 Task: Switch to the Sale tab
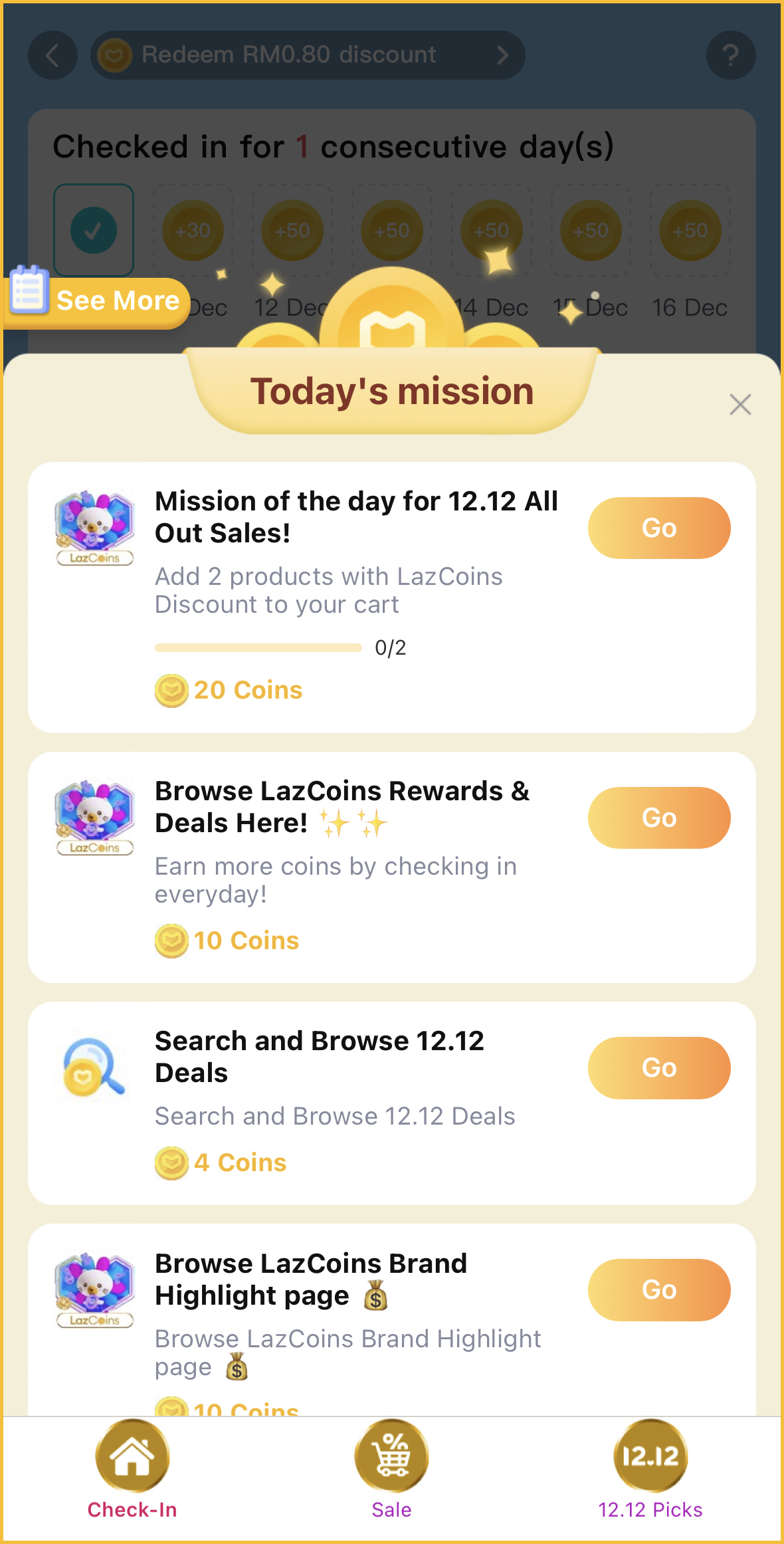[x=391, y=1470]
